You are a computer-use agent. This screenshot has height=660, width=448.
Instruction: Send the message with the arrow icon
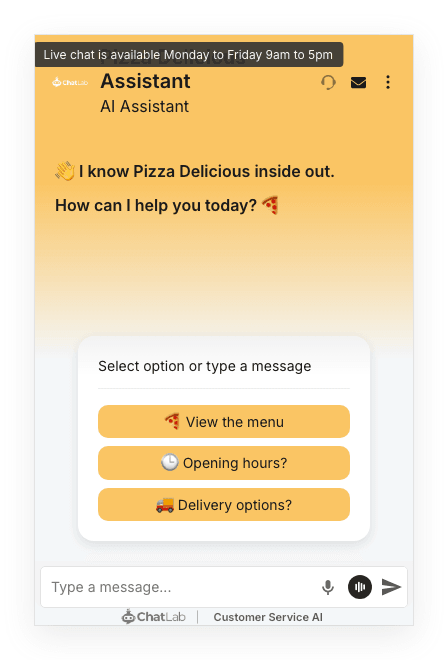pyautogui.click(x=391, y=587)
